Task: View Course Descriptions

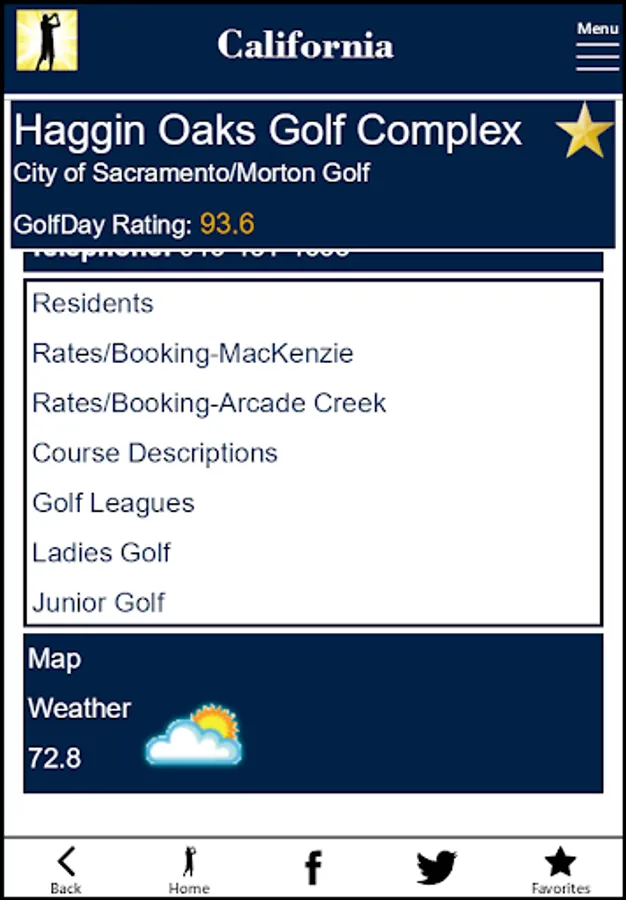Action: click(155, 453)
